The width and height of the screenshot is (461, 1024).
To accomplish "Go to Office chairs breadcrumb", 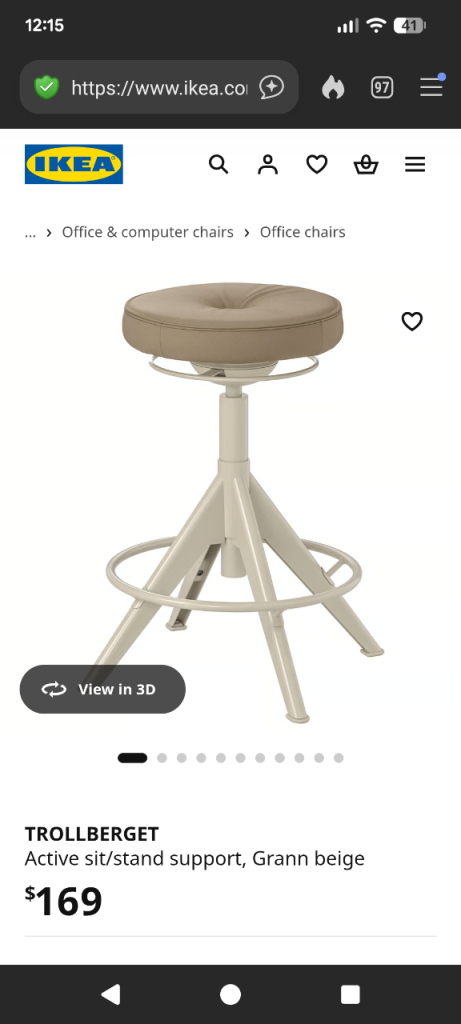I will coord(302,232).
